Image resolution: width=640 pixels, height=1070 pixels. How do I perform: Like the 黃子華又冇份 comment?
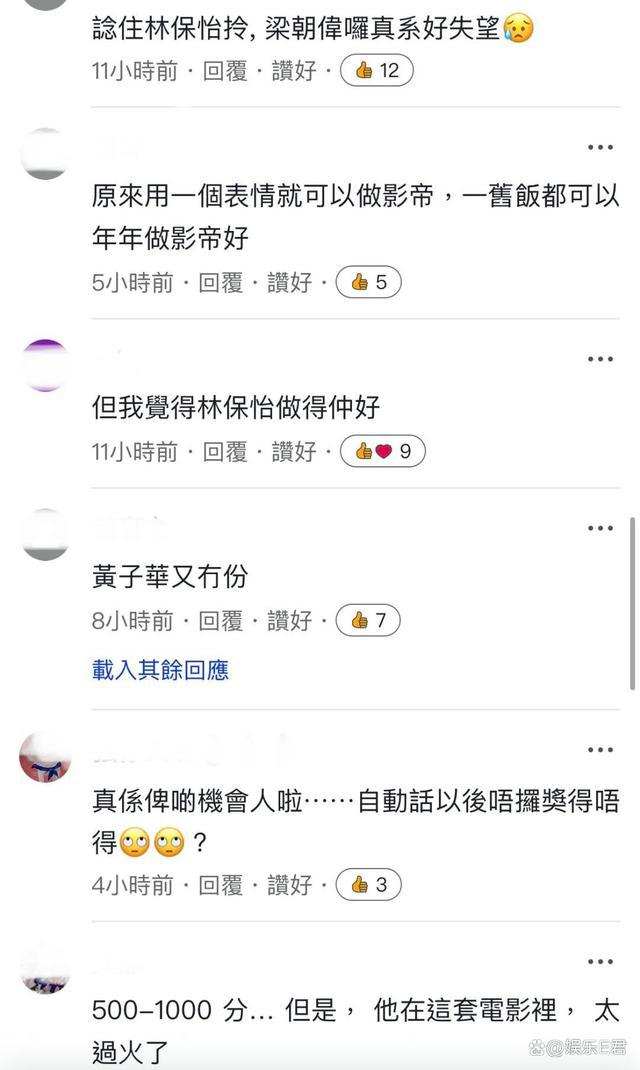289,621
